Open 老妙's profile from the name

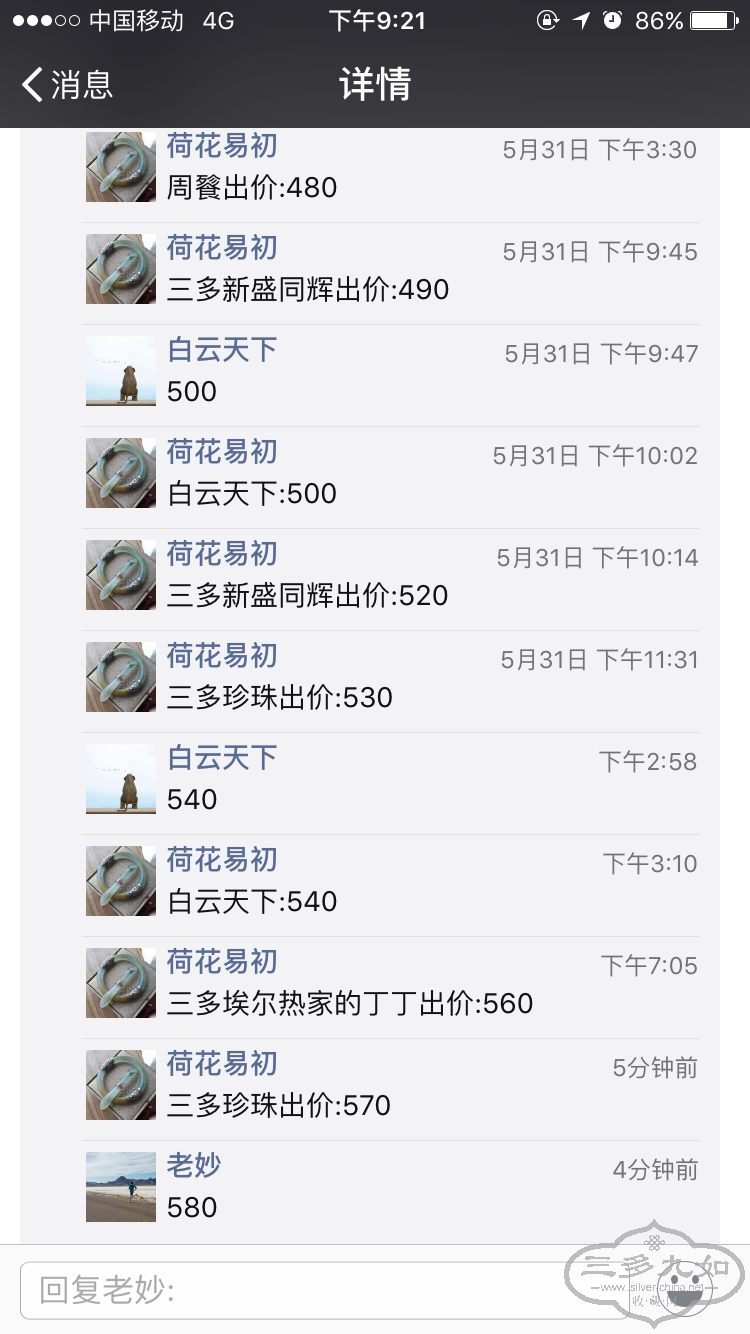click(194, 1166)
